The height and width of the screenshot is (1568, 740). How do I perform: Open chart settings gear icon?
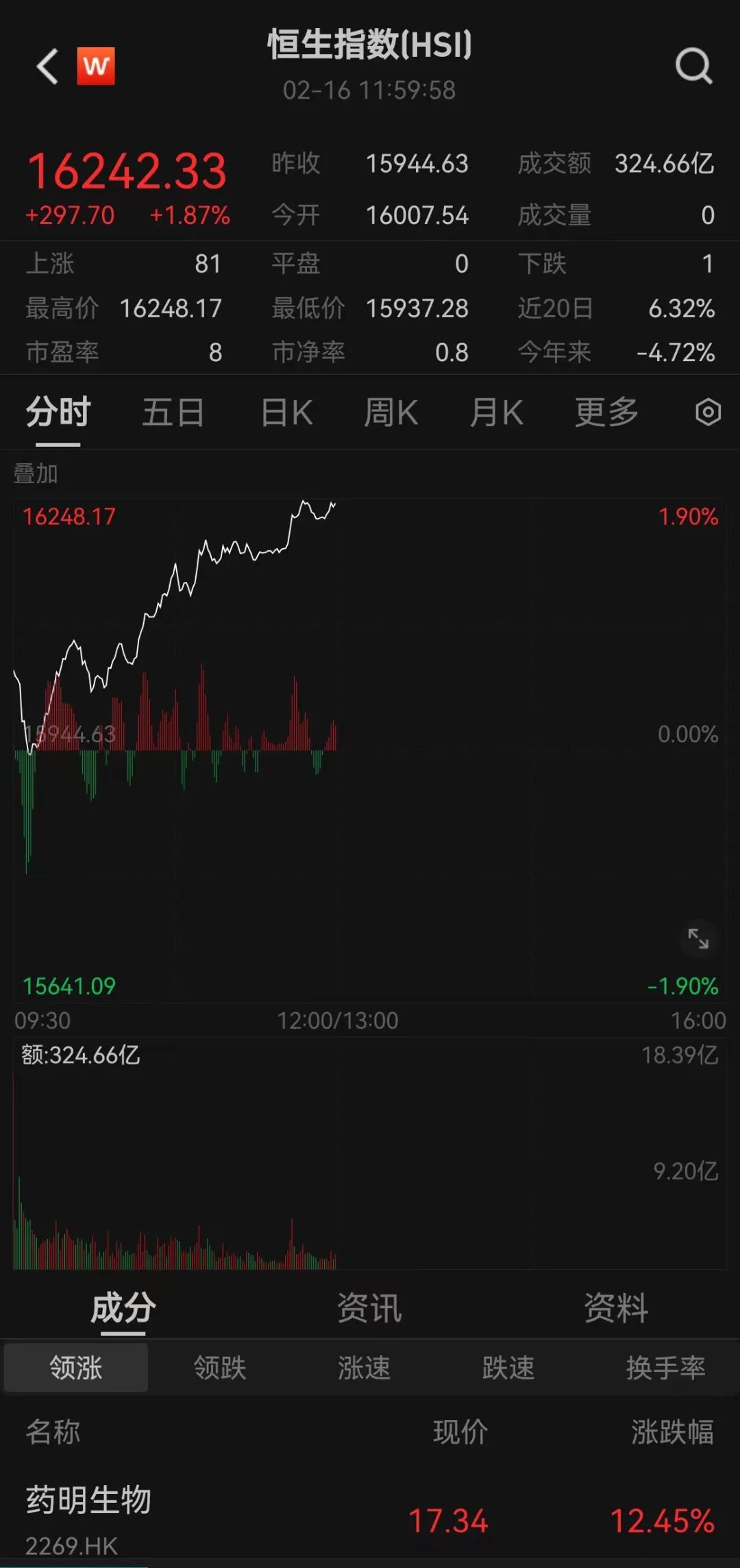pos(708,411)
